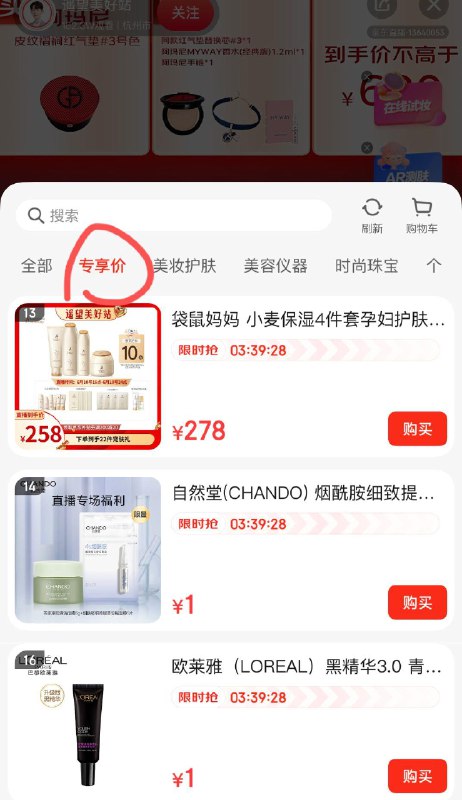
Task: Select the 专享价 tab
Action: pos(102,266)
